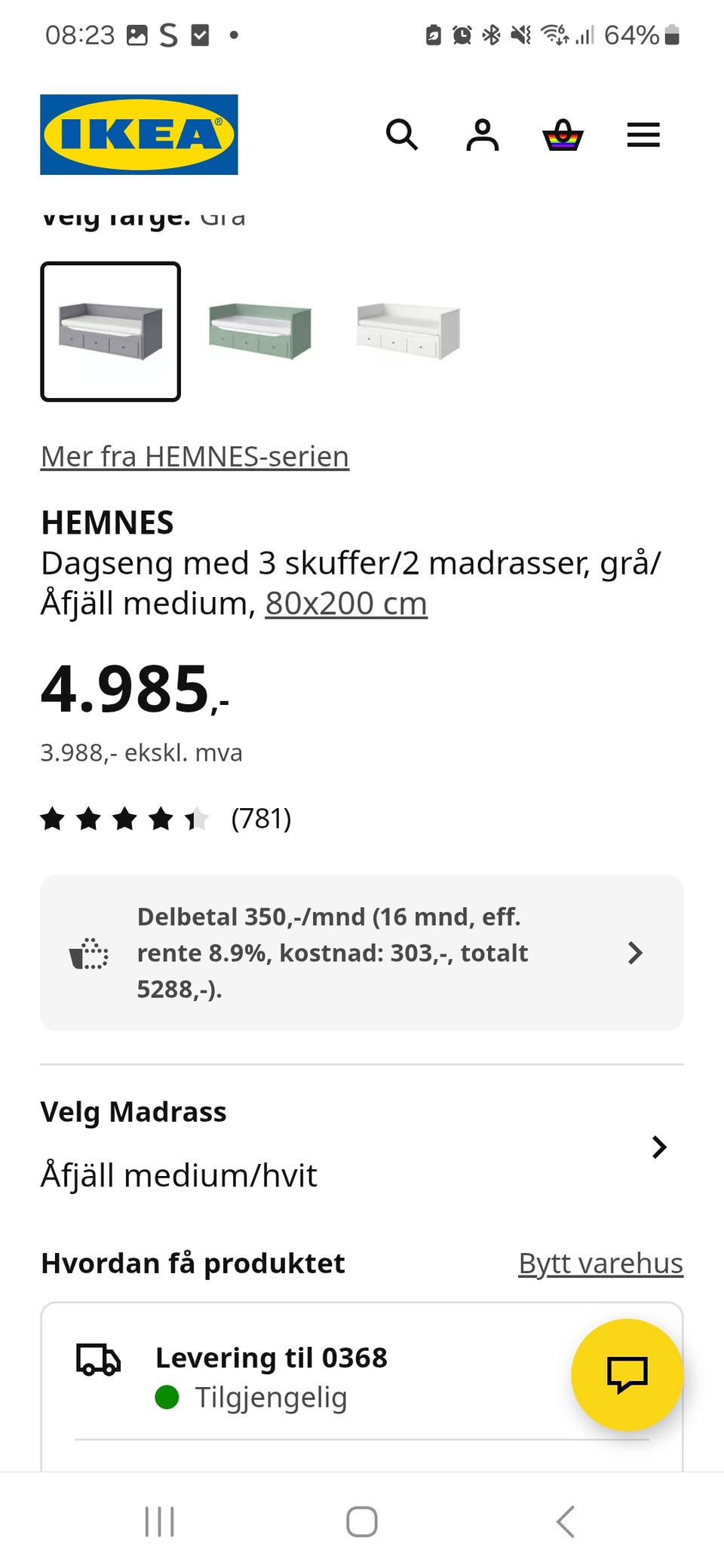The height and width of the screenshot is (1568, 724).
Task: View the shopping cart
Action: pos(563,136)
